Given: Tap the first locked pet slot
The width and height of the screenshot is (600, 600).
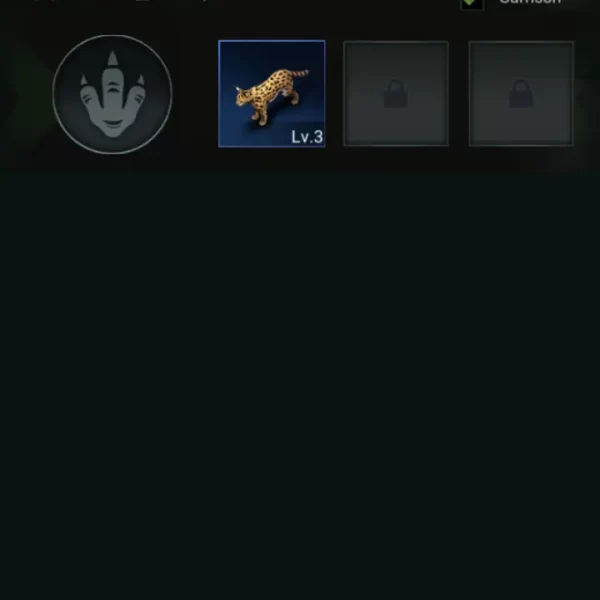Looking at the screenshot, I should (396, 94).
